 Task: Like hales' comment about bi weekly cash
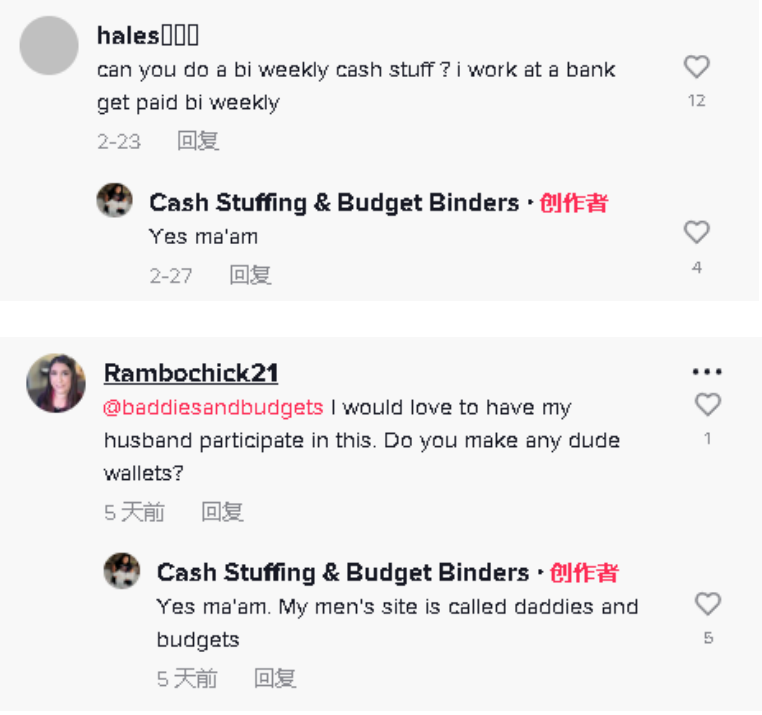(x=696, y=68)
